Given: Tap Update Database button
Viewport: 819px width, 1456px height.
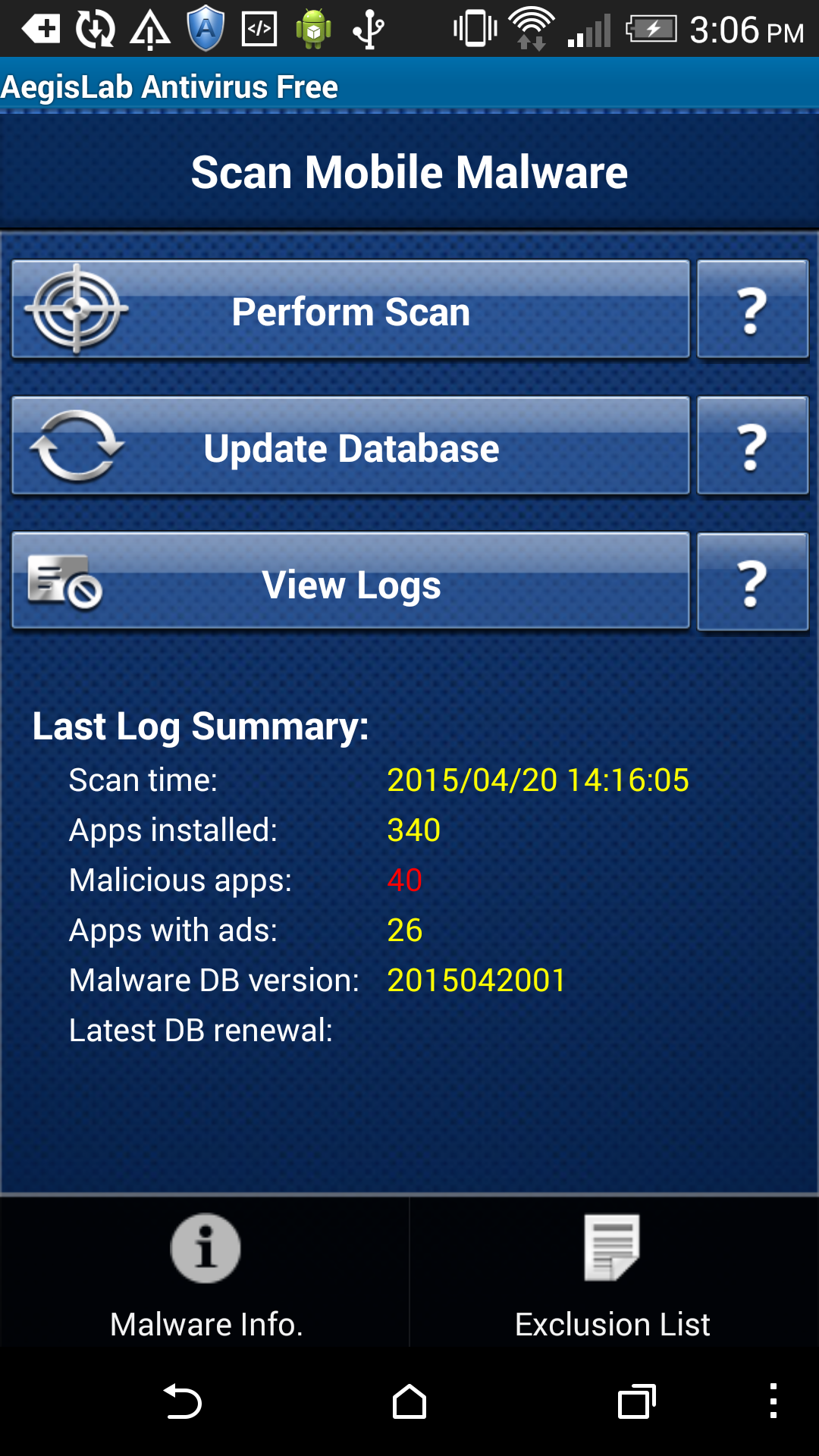Looking at the screenshot, I should click(x=350, y=447).
